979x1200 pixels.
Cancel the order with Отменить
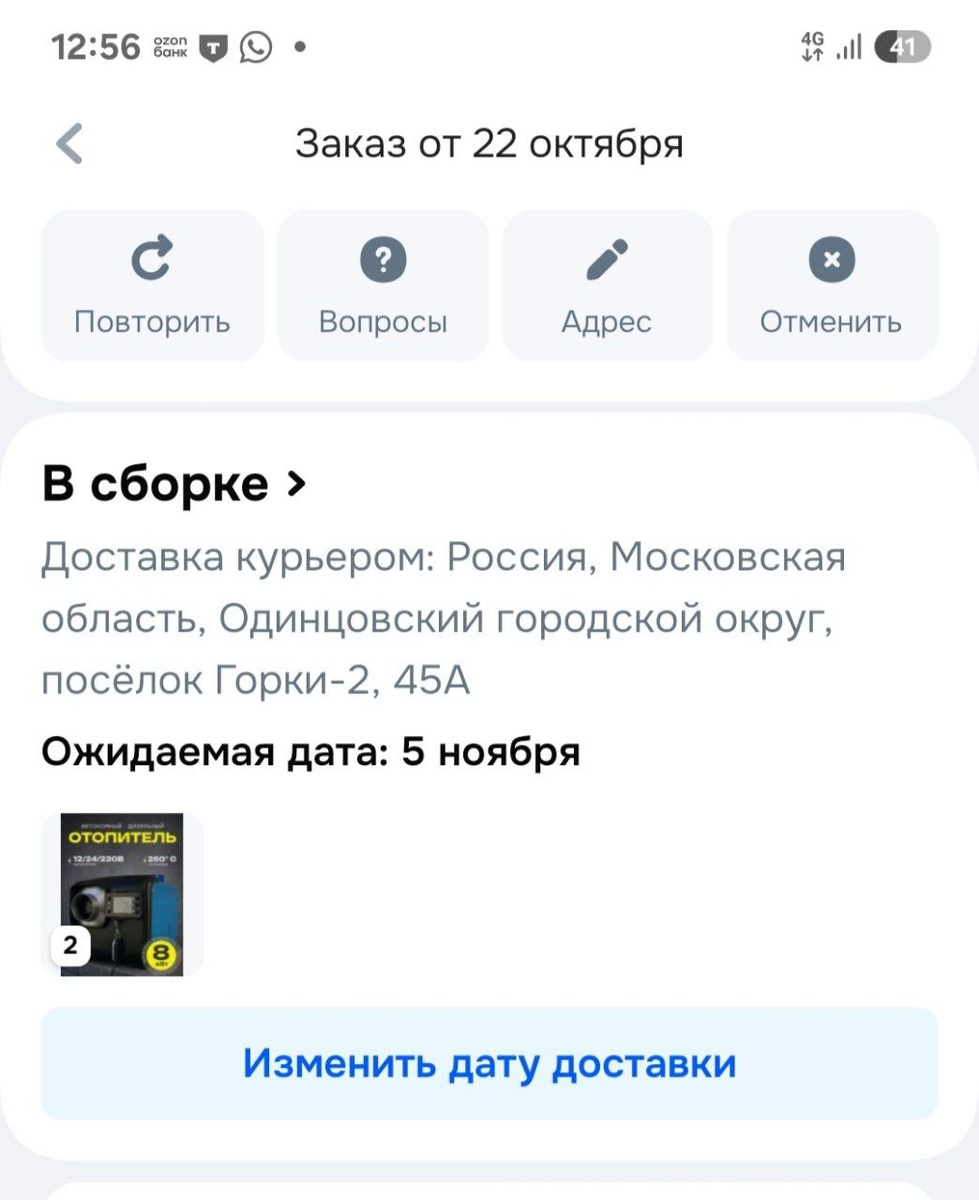tap(831, 286)
